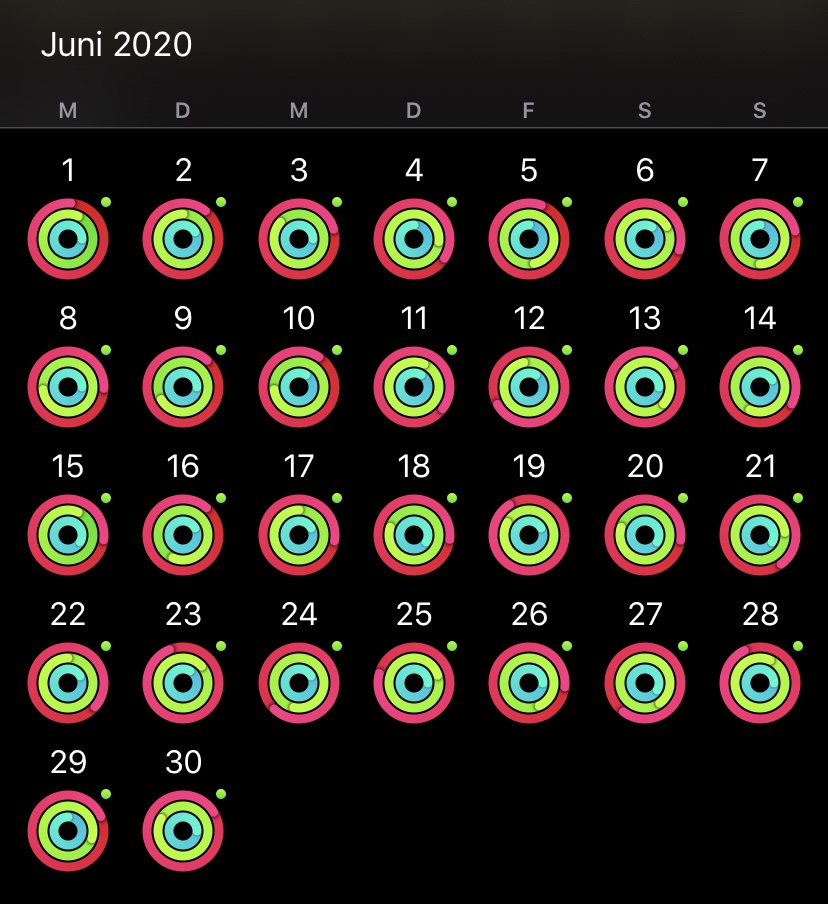Open activity for June 15

68,535
